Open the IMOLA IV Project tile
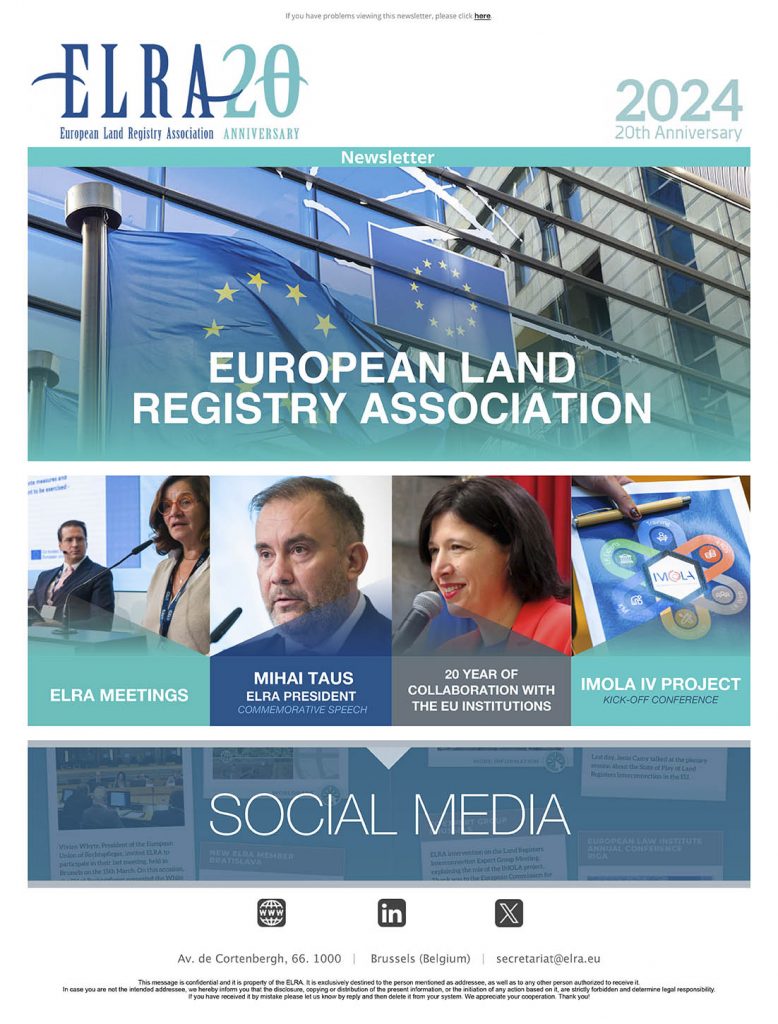The height and width of the screenshot is (1024, 778). 660,600
